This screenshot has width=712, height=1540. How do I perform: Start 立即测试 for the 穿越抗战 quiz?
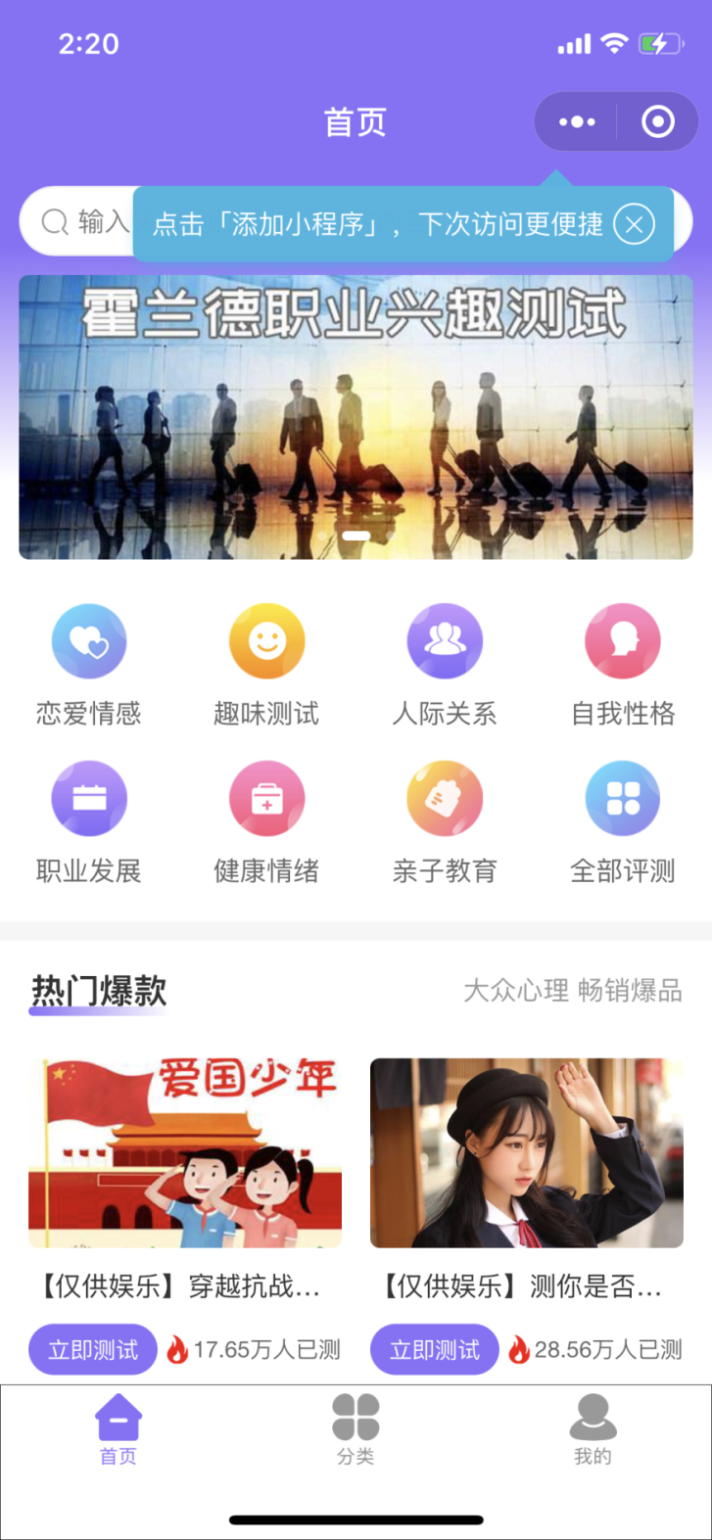[x=93, y=1350]
